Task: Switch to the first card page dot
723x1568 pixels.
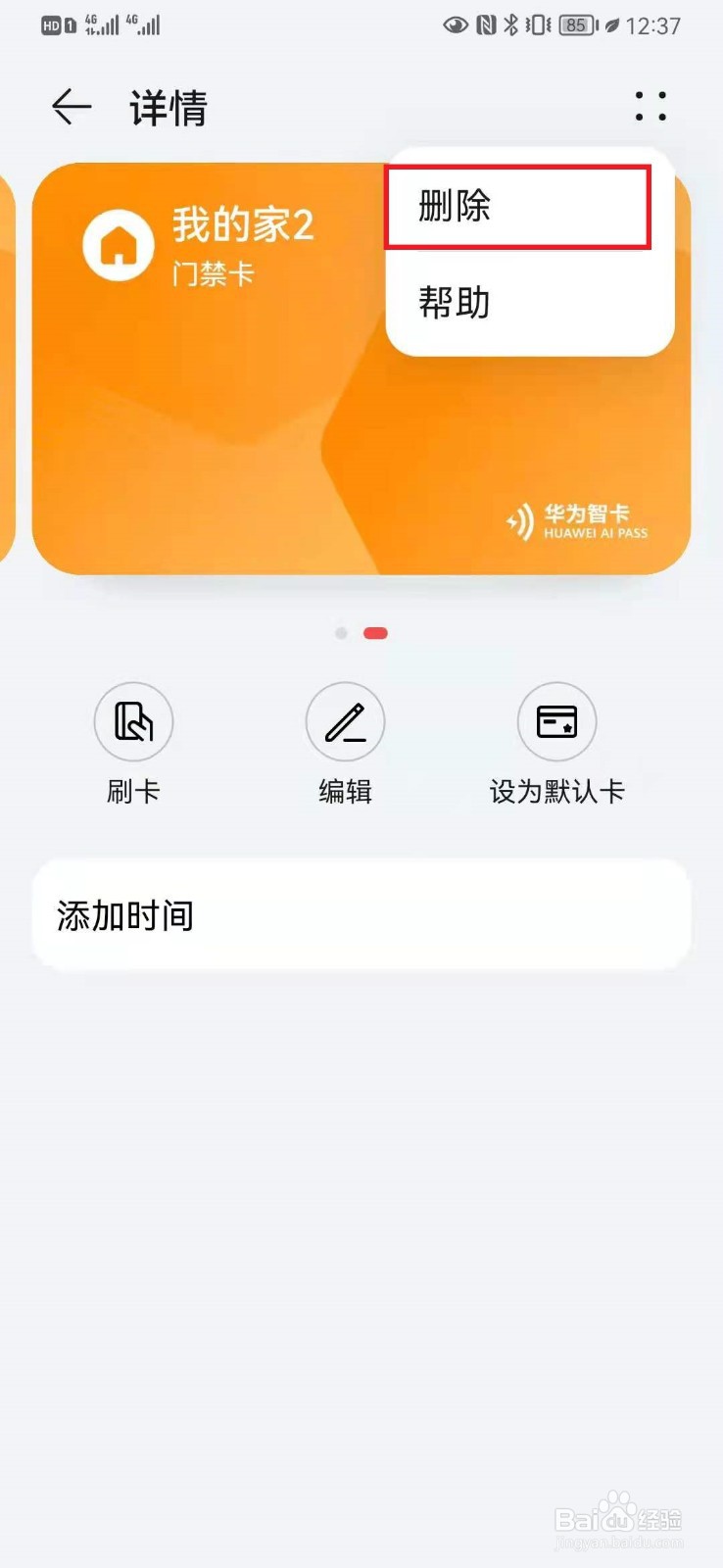Action: [x=341, y=633]
